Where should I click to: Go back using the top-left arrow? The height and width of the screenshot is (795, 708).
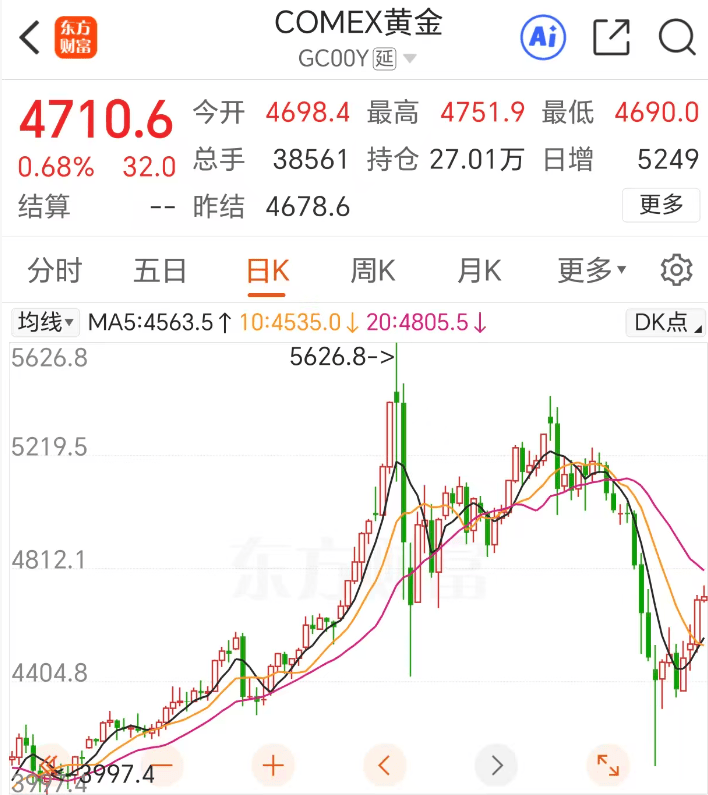point(30,38)
